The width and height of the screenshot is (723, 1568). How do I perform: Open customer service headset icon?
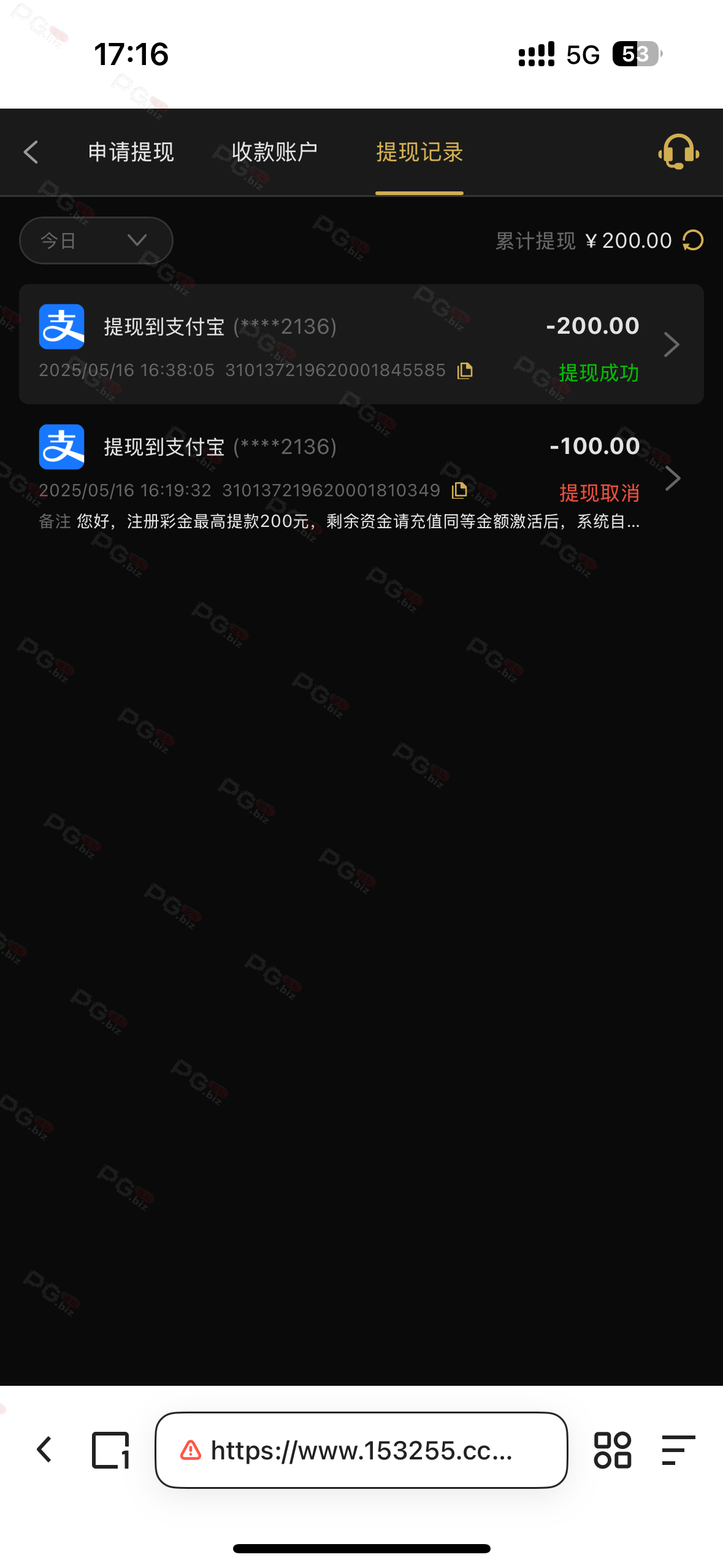click(678, 152)
